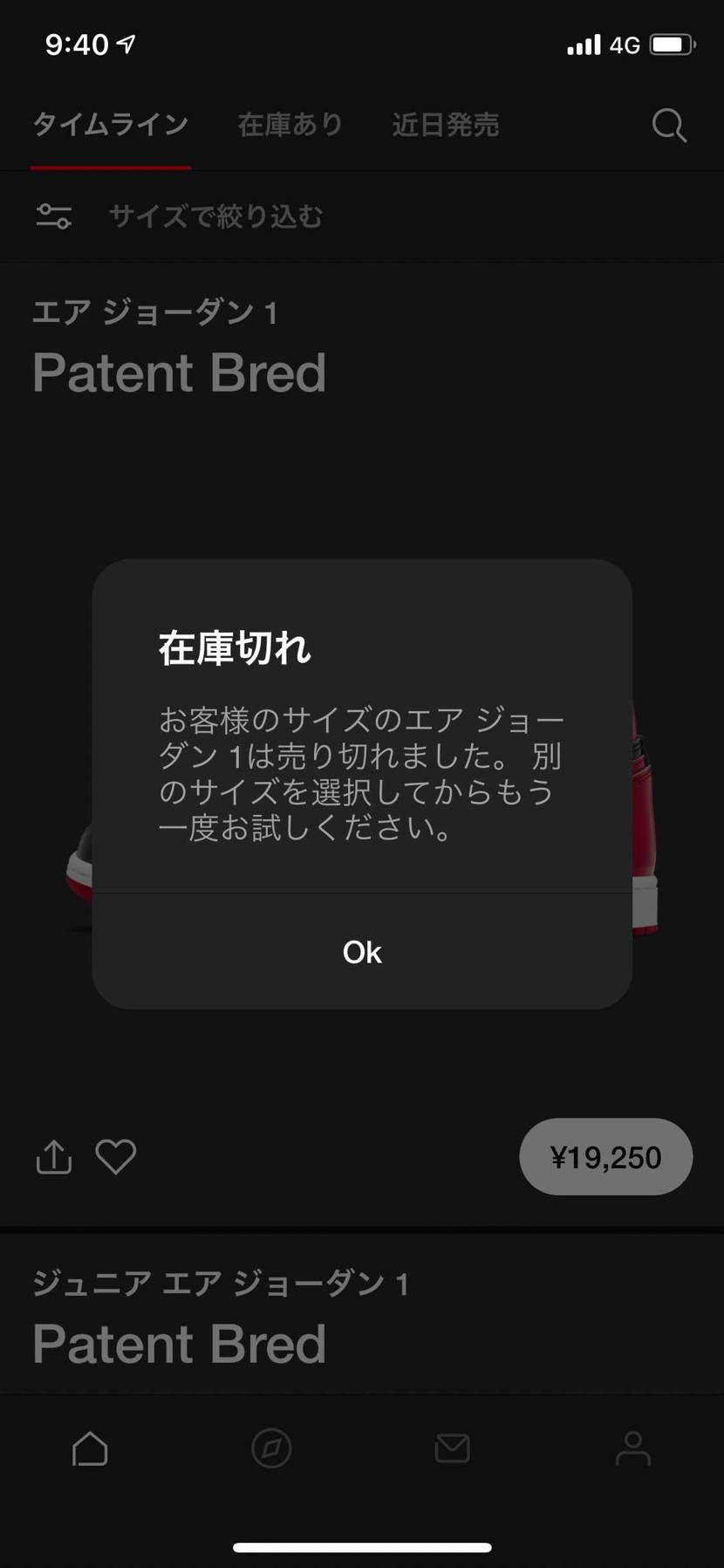Open the Air Jordan 1 Patent Bred listing

179,373
